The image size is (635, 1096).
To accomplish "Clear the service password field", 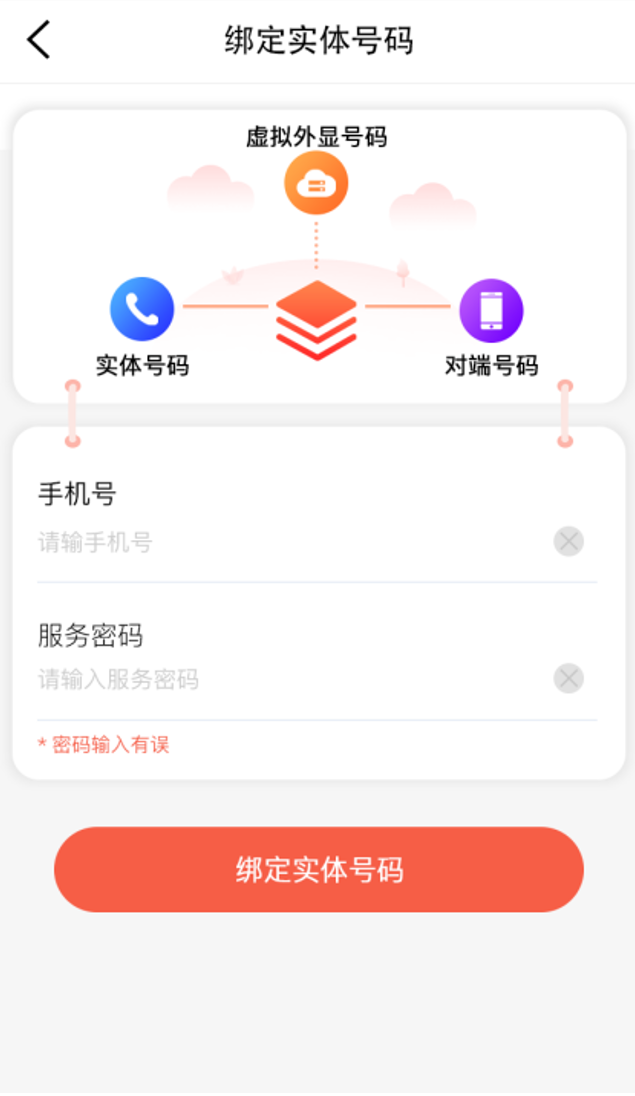I will tap(568, 679).
